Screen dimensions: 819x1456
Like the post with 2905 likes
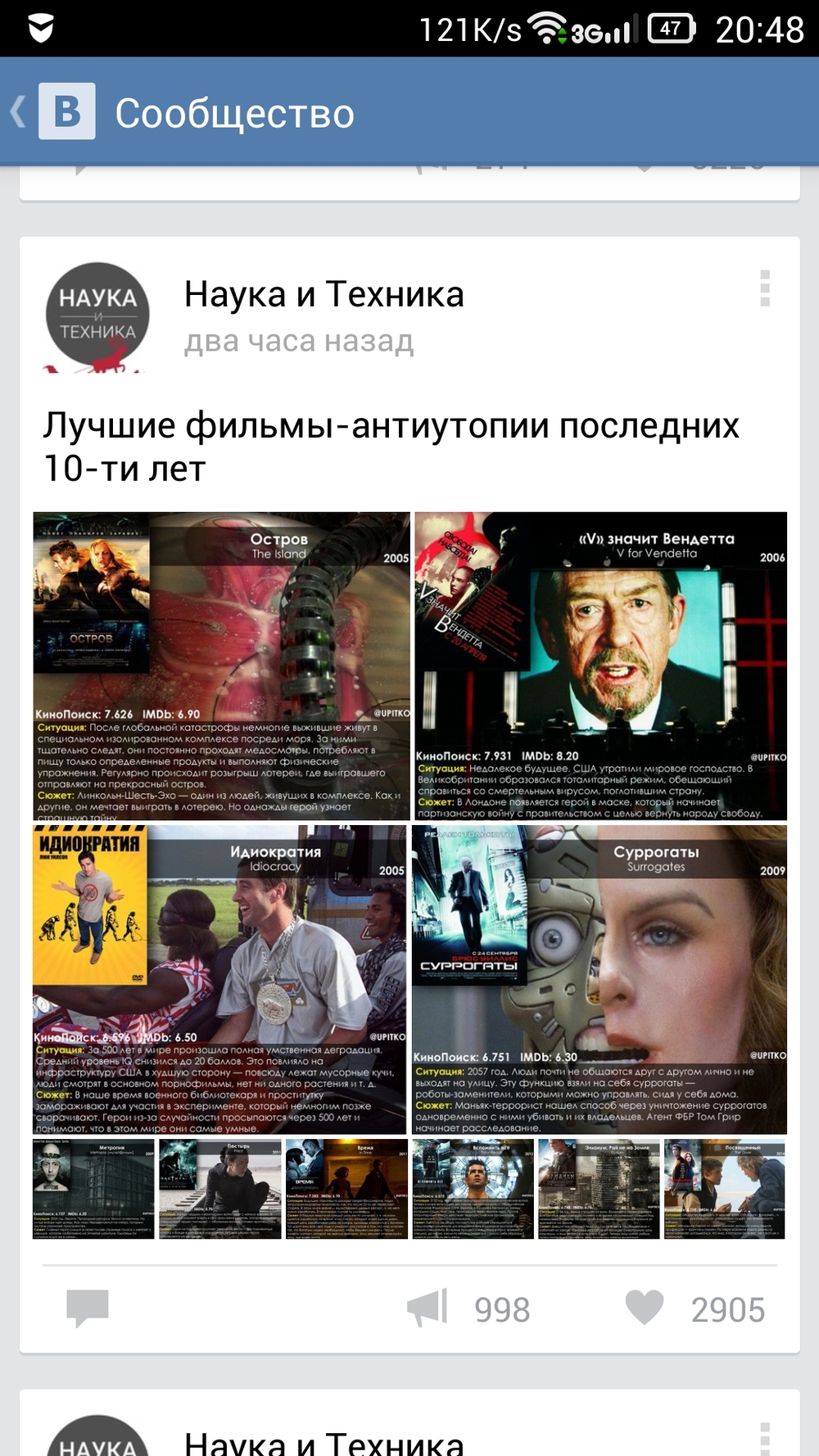tap(645, 1308)
